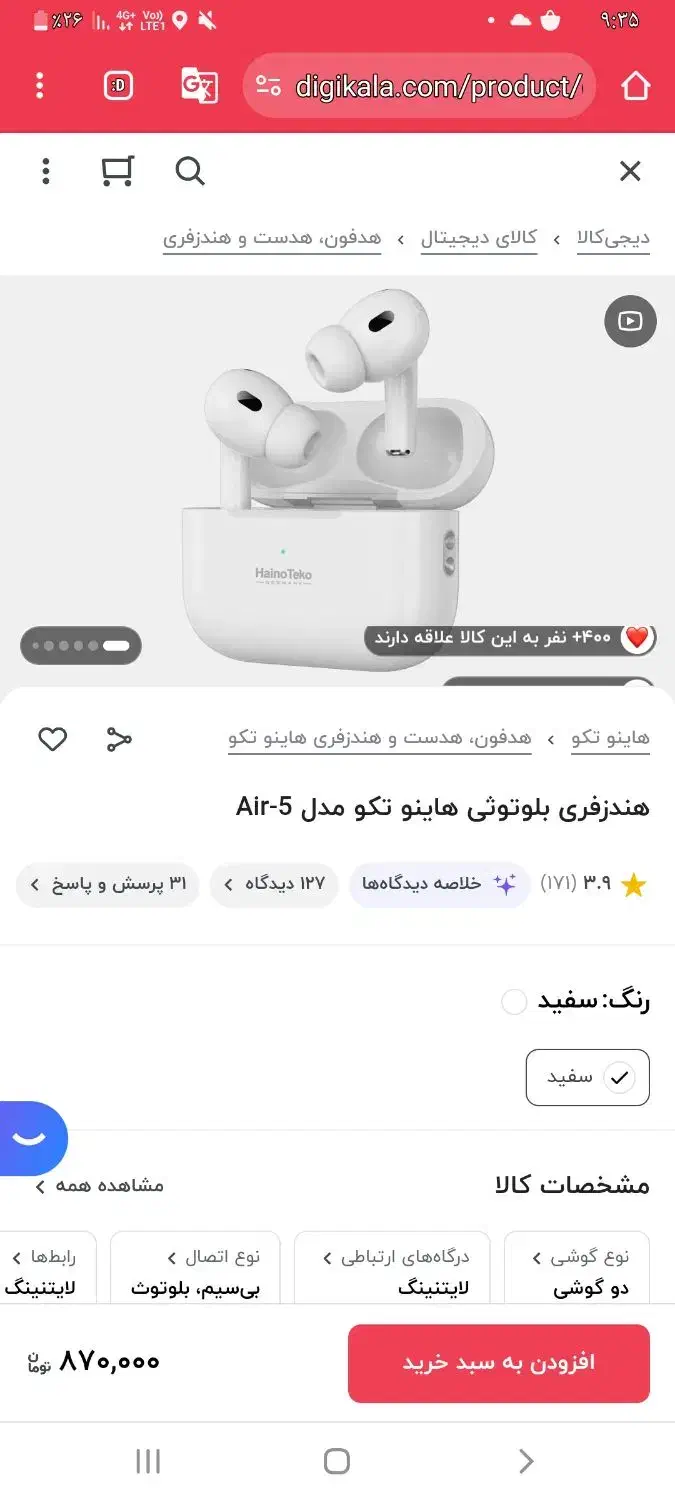Add the product to favorites with heart
The width and height of the screenshot is (675, 1500).
click(x=52, y=739)
